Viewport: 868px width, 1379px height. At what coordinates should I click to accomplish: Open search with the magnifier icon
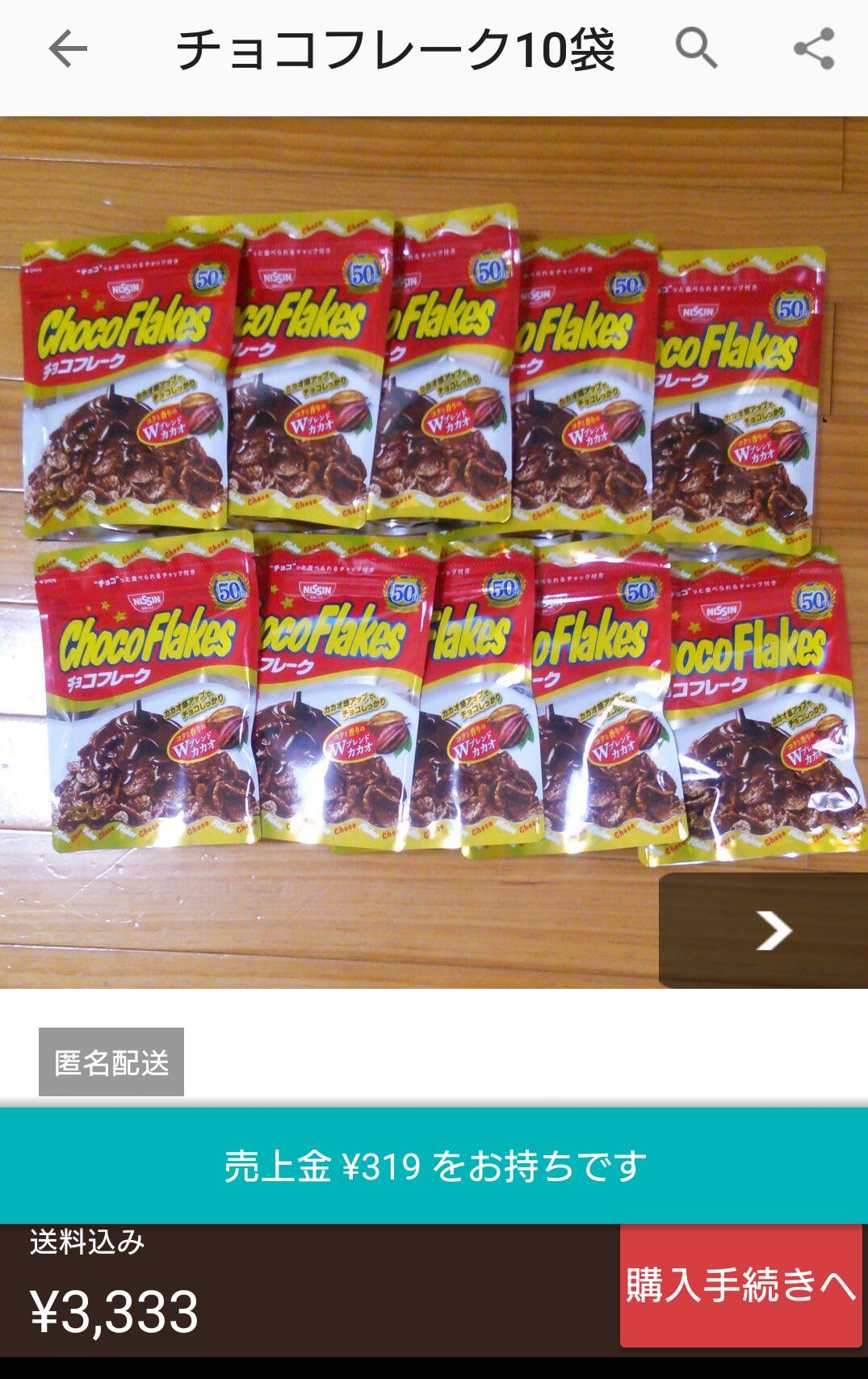point(696,48)
